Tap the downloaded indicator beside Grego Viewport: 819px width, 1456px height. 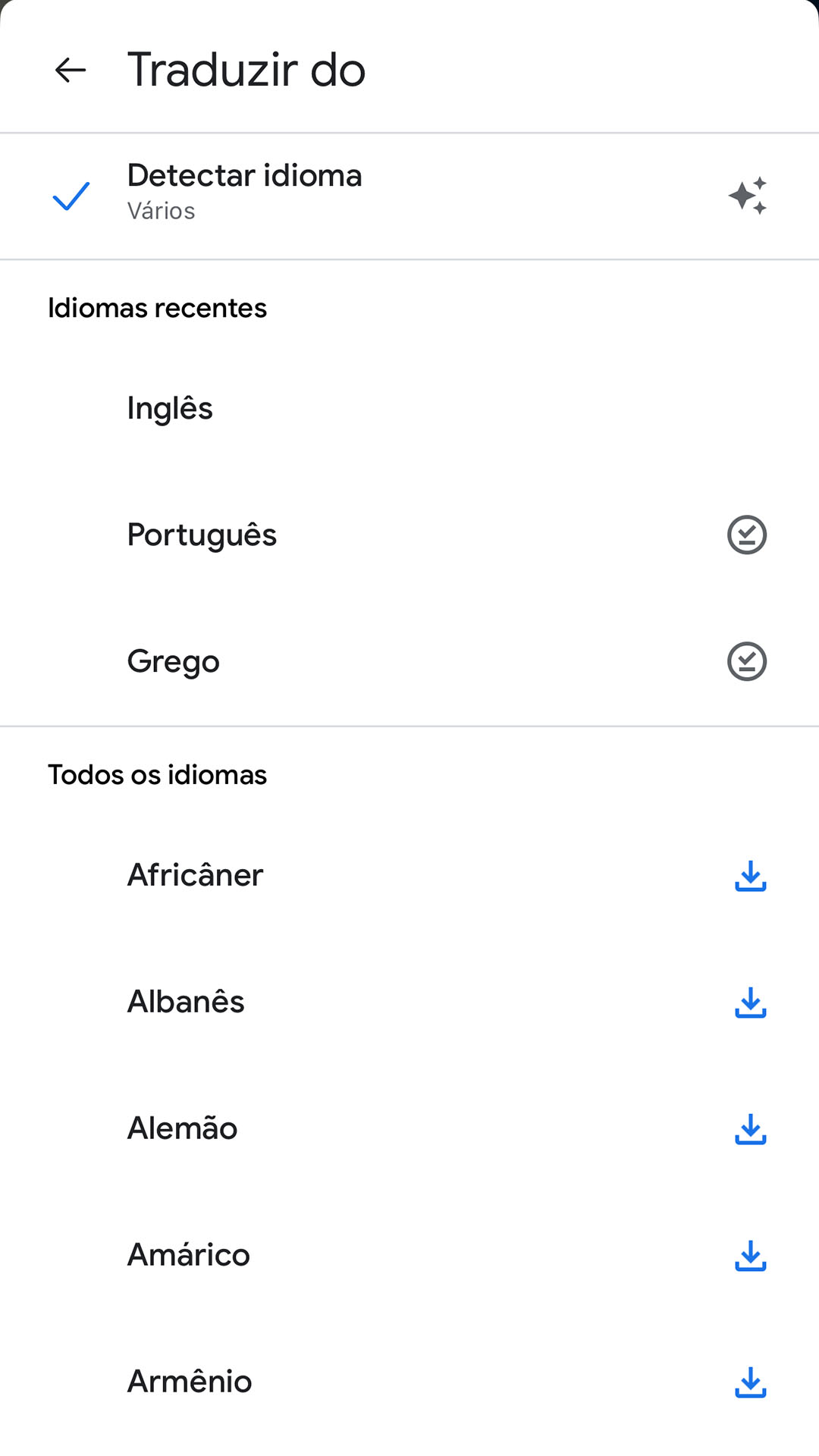[746, 661]
